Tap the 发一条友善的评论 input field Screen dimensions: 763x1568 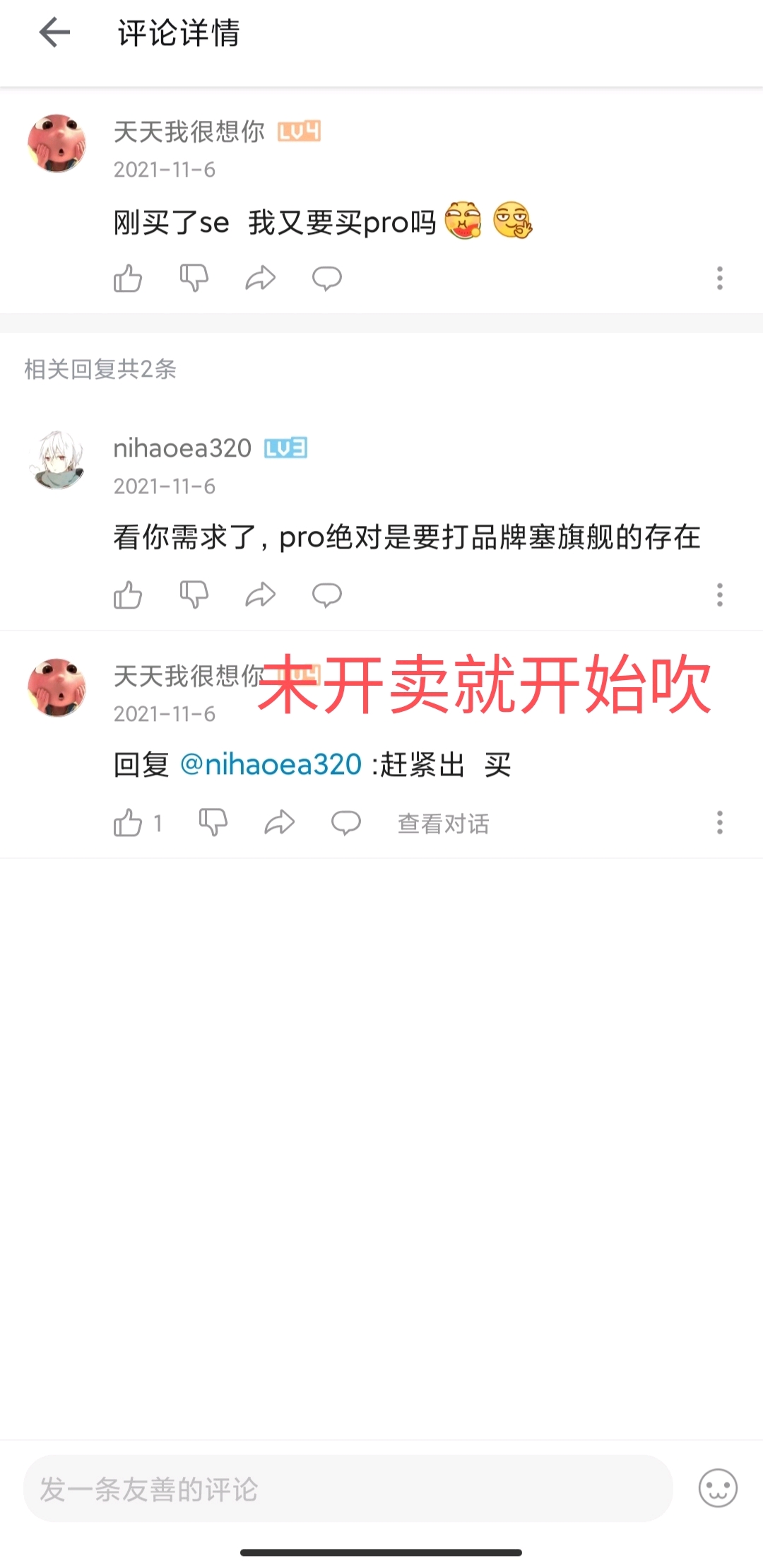348,1489
